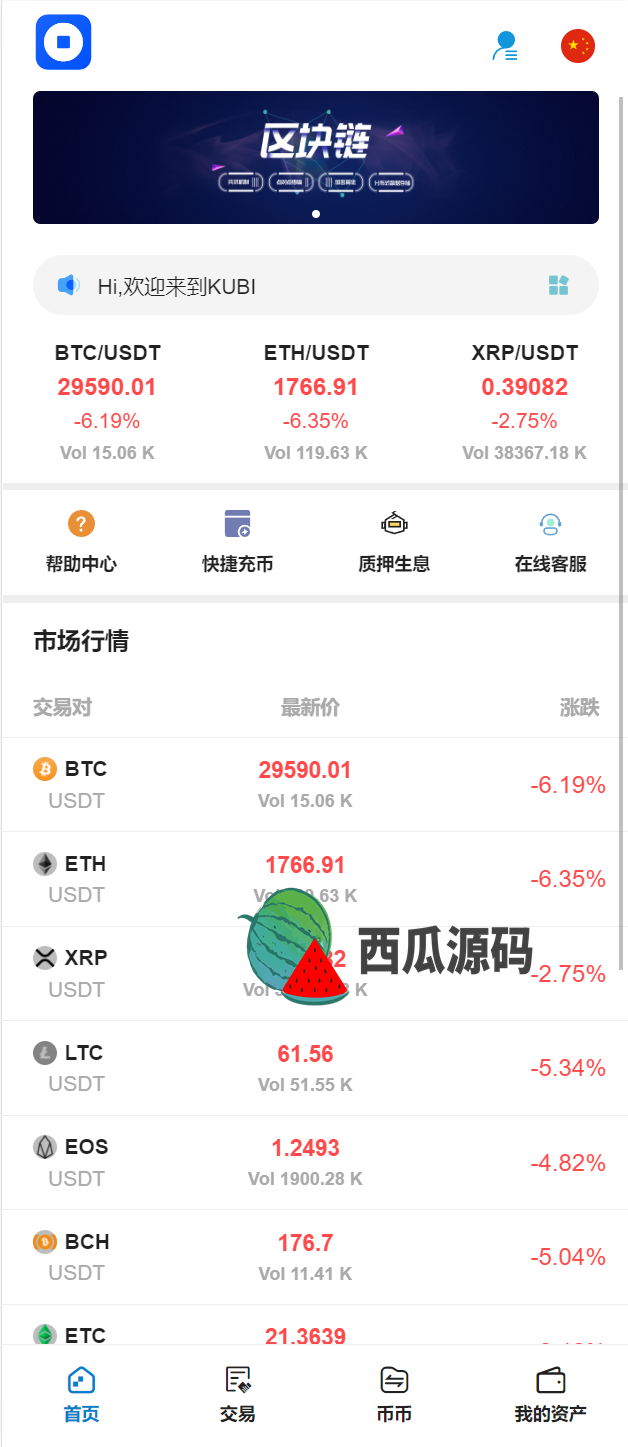Switch to the 我的资产 assets tab
Viewport: 628px width, 1447px height.
click(x=550, y=1395)
